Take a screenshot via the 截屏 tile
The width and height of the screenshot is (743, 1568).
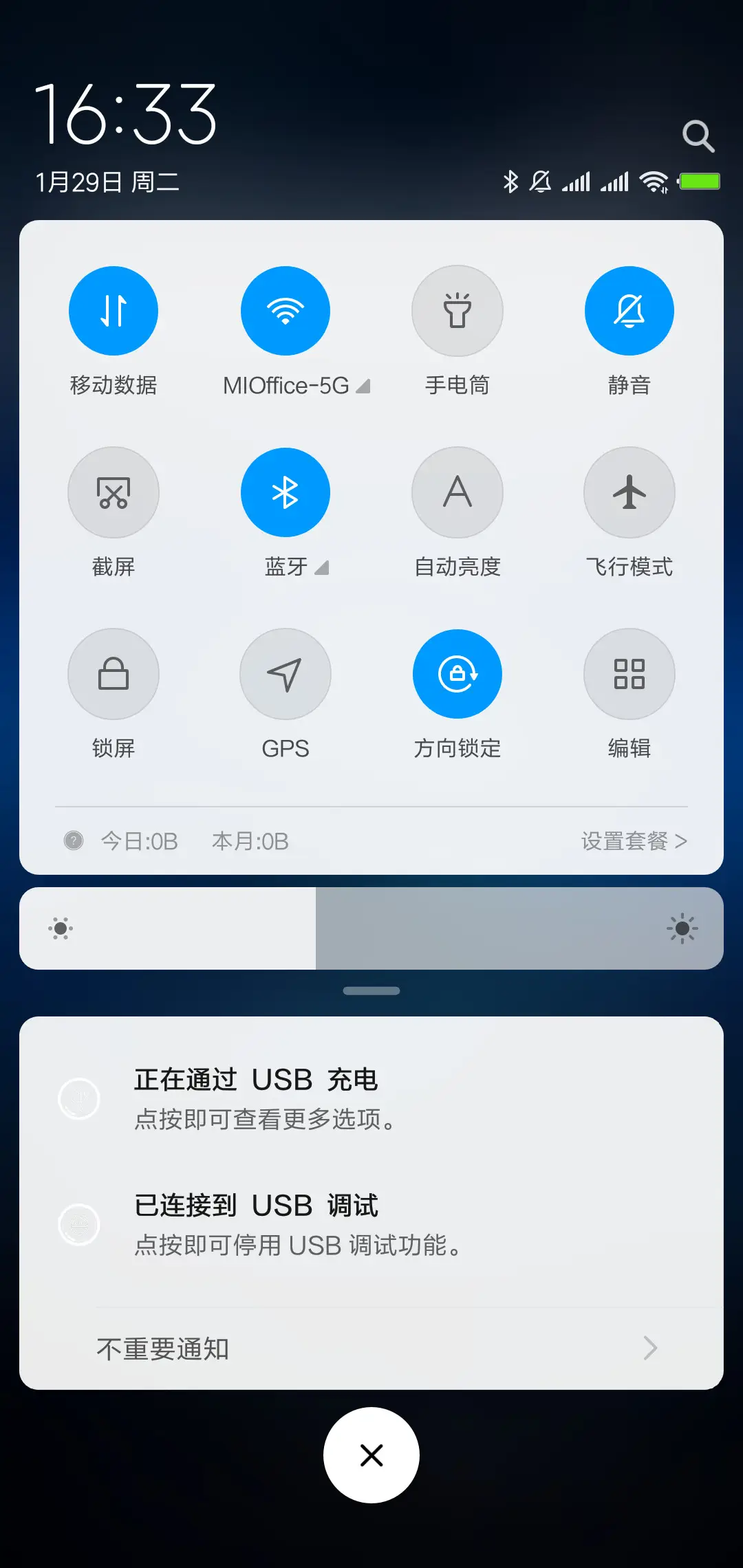(114, 492)
